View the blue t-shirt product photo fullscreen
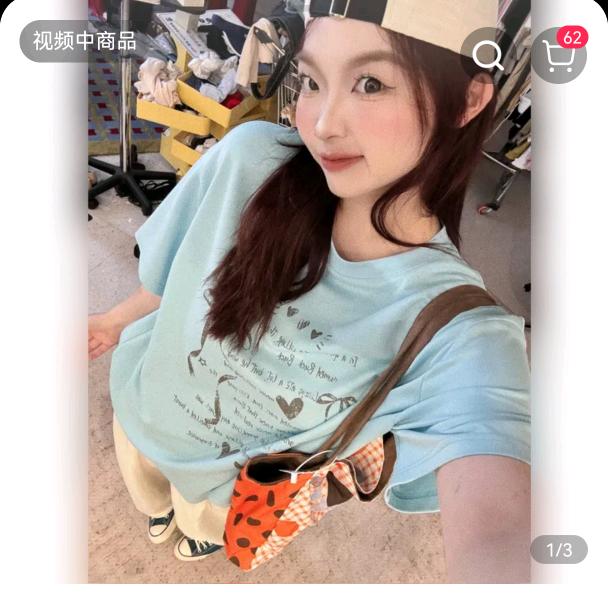 tap(308, 330)
